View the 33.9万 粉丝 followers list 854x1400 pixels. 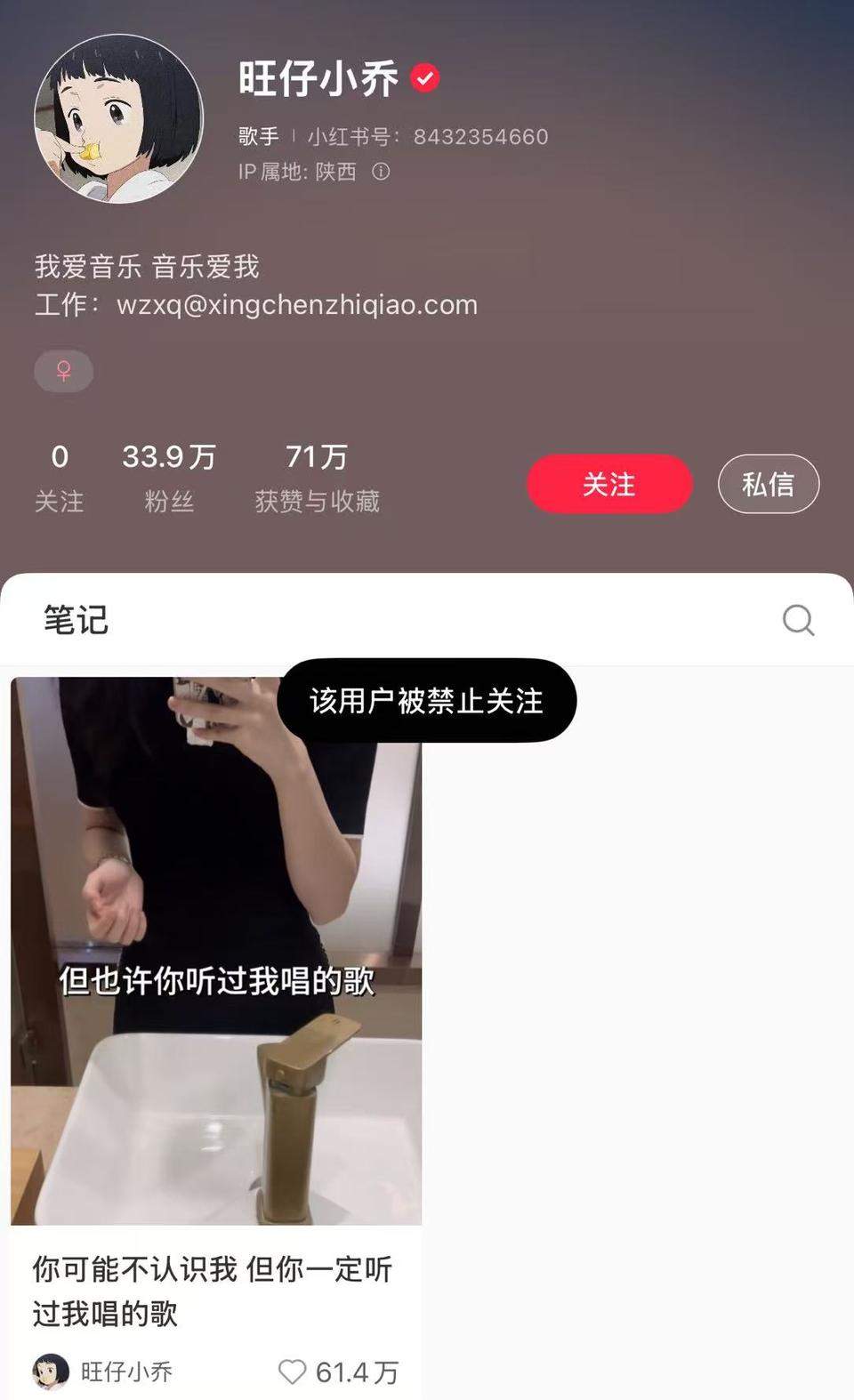[169, 478]
